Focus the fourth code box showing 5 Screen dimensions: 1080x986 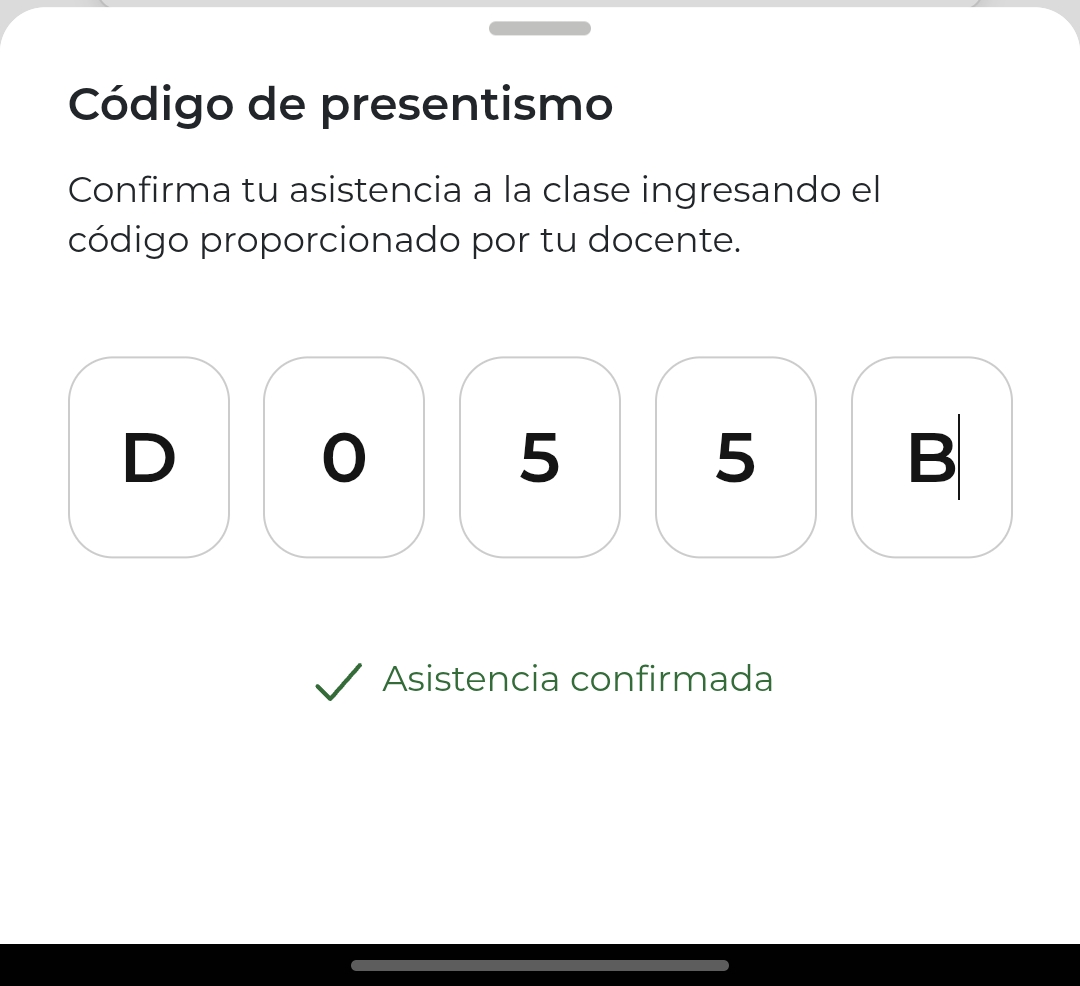pos(736,457)
